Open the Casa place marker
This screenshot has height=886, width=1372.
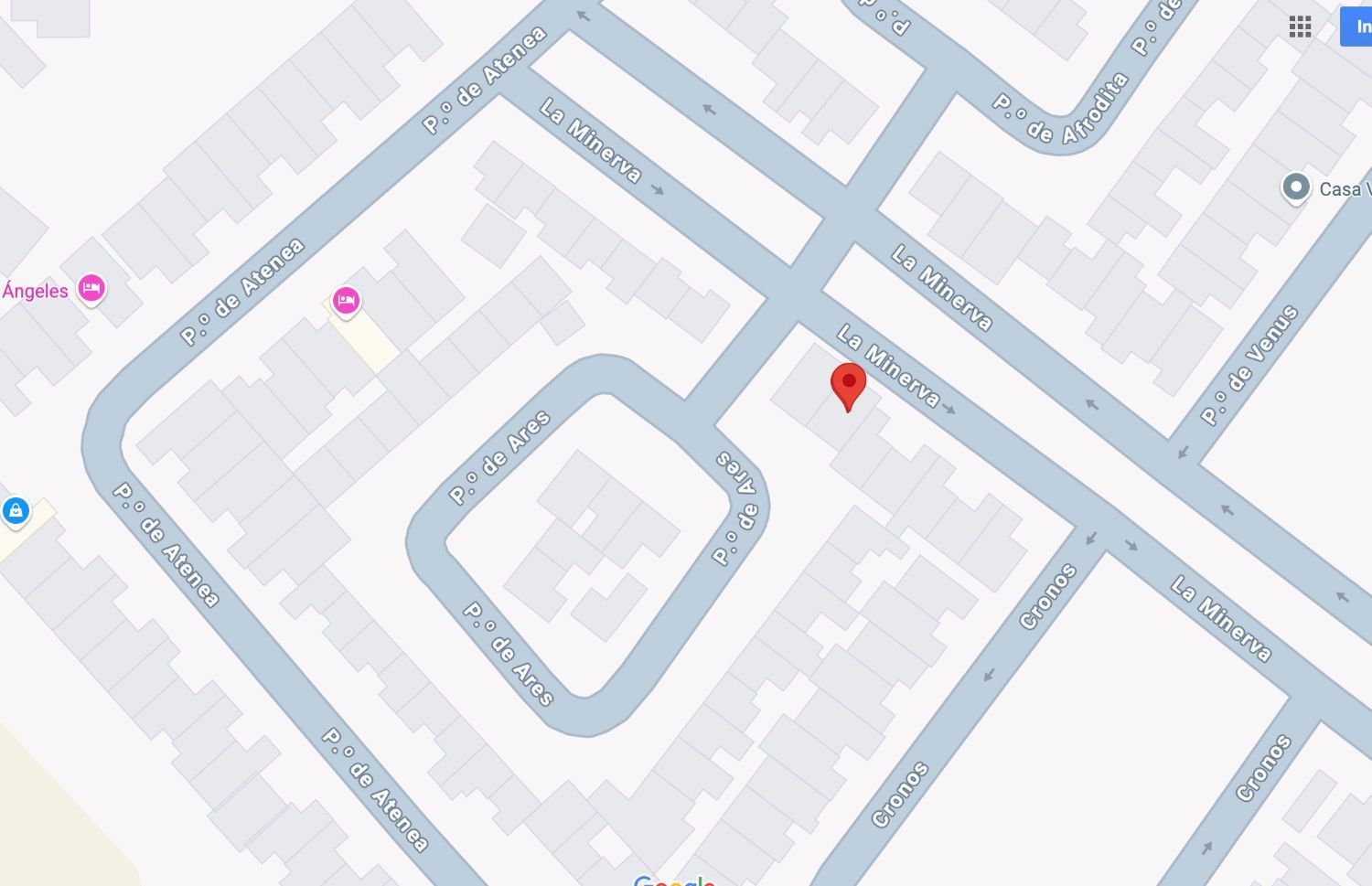tap(1295, 188)
